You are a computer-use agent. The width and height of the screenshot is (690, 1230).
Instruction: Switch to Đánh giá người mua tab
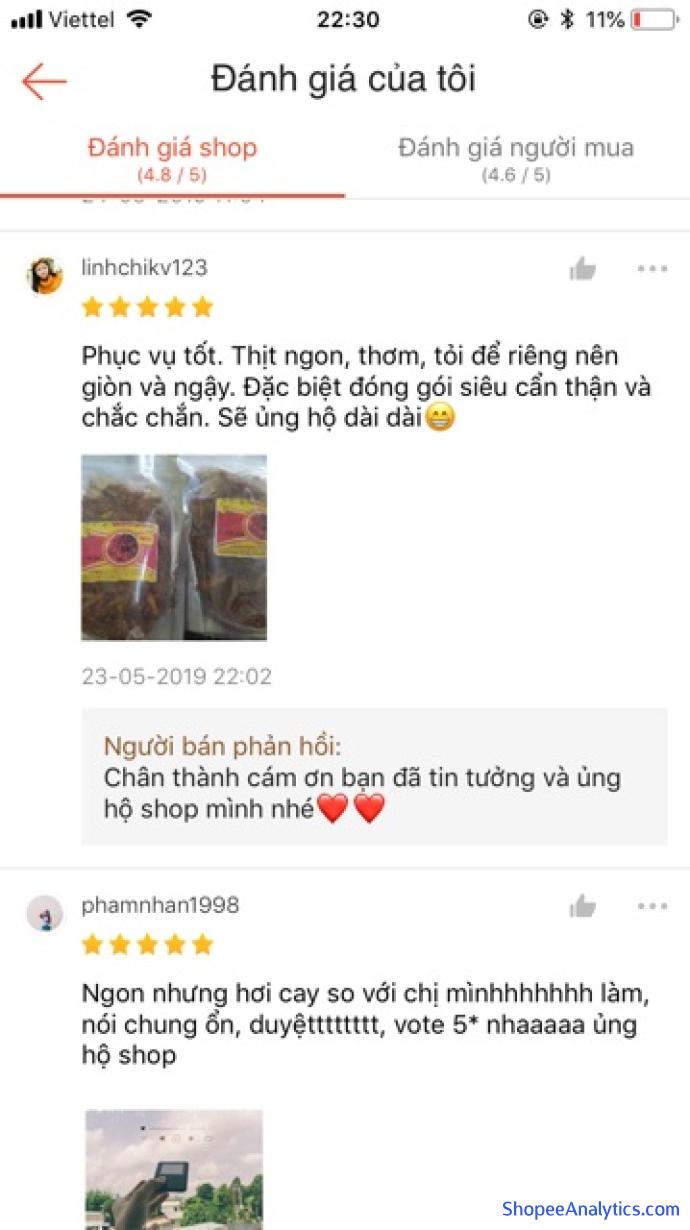tap(516, 160)
